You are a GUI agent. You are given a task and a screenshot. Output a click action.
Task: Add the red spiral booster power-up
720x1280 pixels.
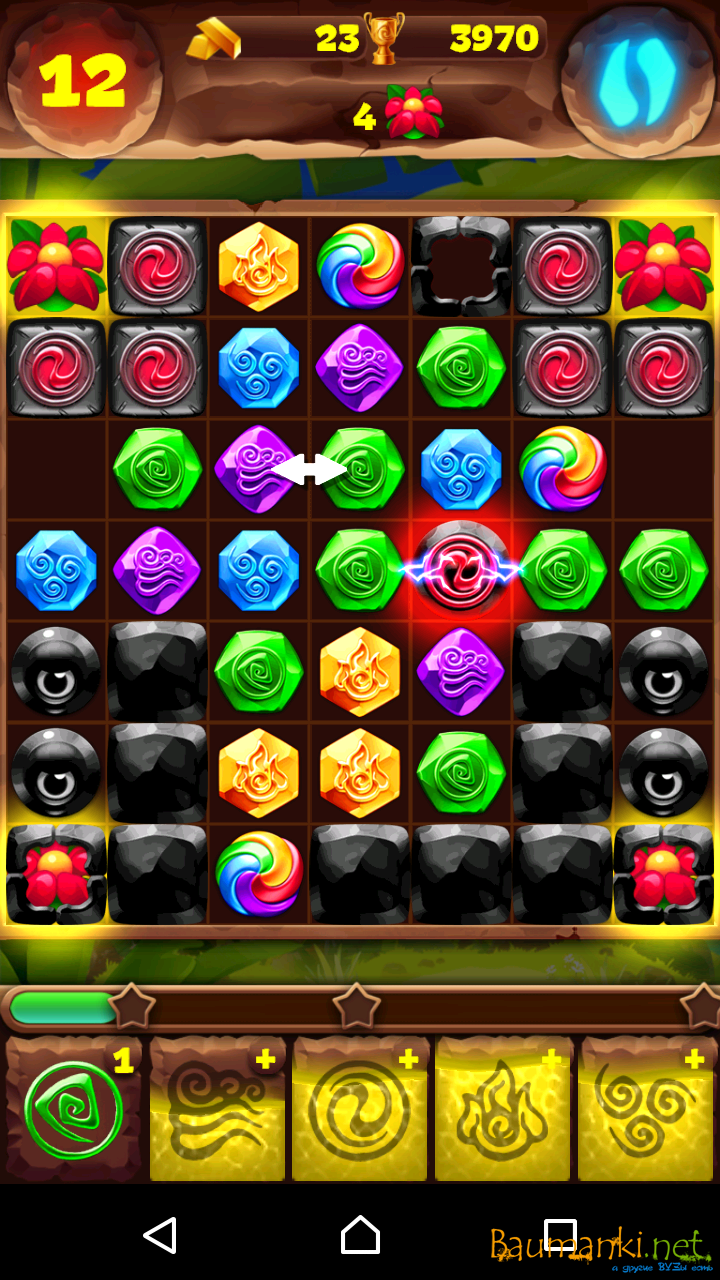pos(360,1110)
